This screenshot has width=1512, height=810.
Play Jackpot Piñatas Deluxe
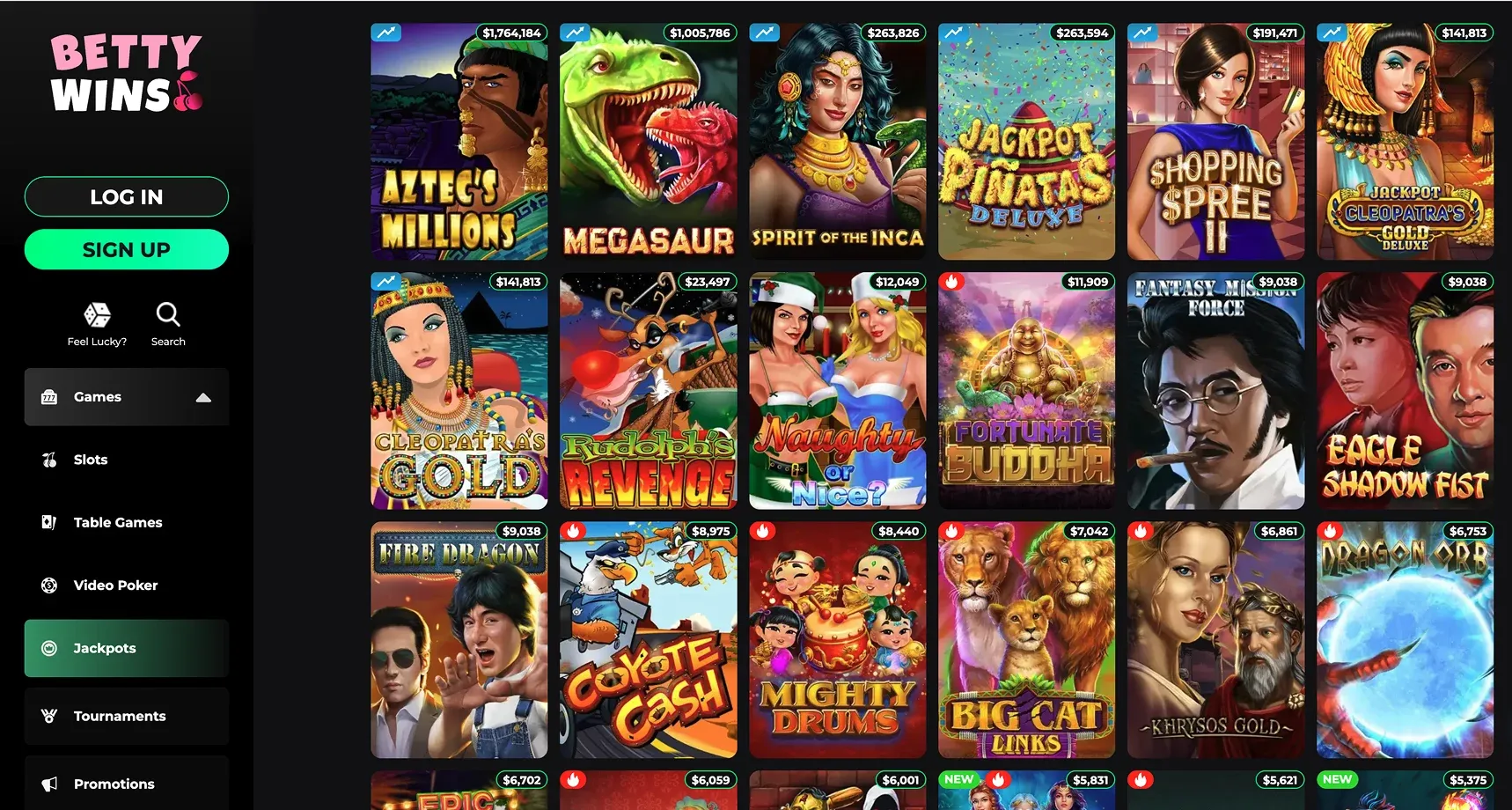coord(1026,142)
